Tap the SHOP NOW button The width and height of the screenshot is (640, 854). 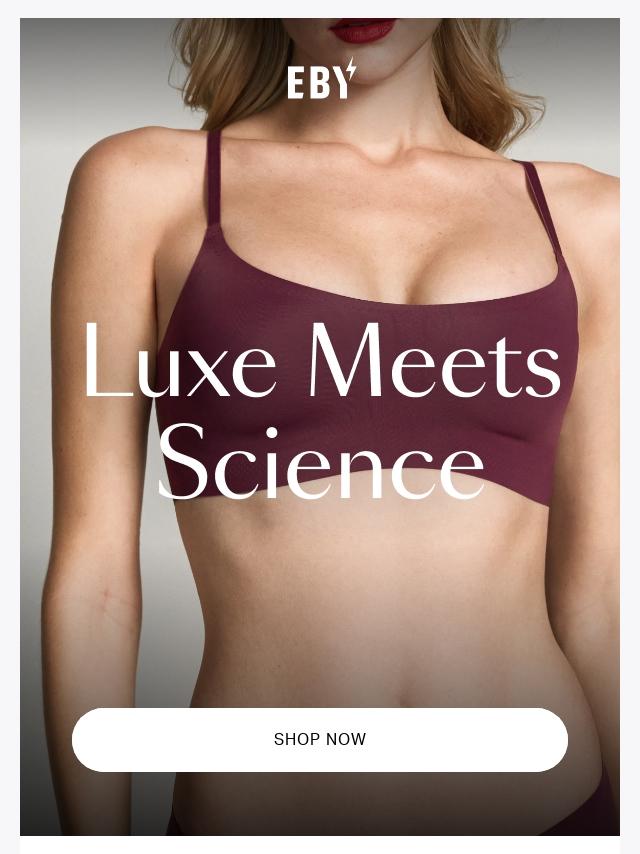tap(320, 740)
